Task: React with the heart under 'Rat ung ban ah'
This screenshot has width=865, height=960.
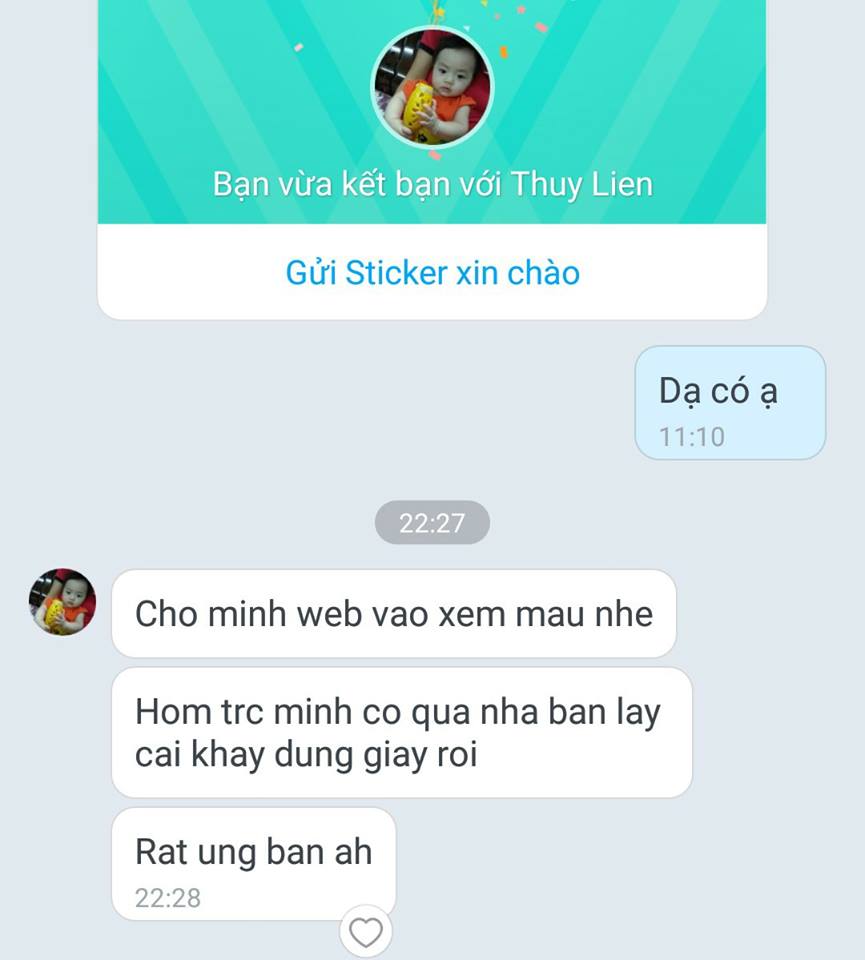Action: [x=366, y=932]
